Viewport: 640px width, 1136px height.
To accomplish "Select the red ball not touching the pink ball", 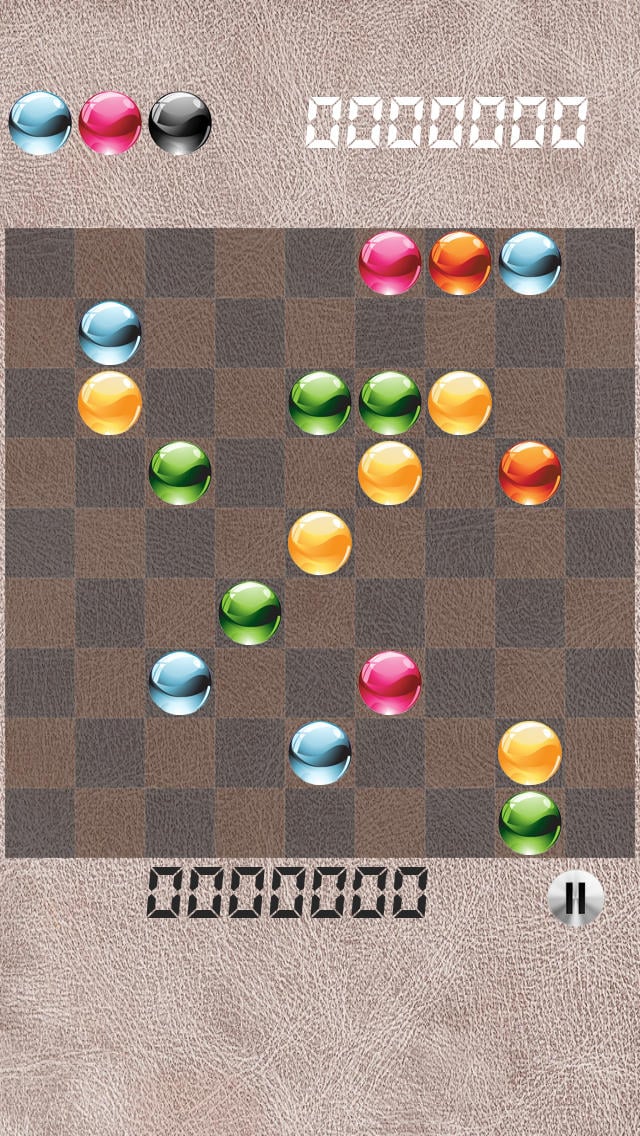I will point(530,473).
